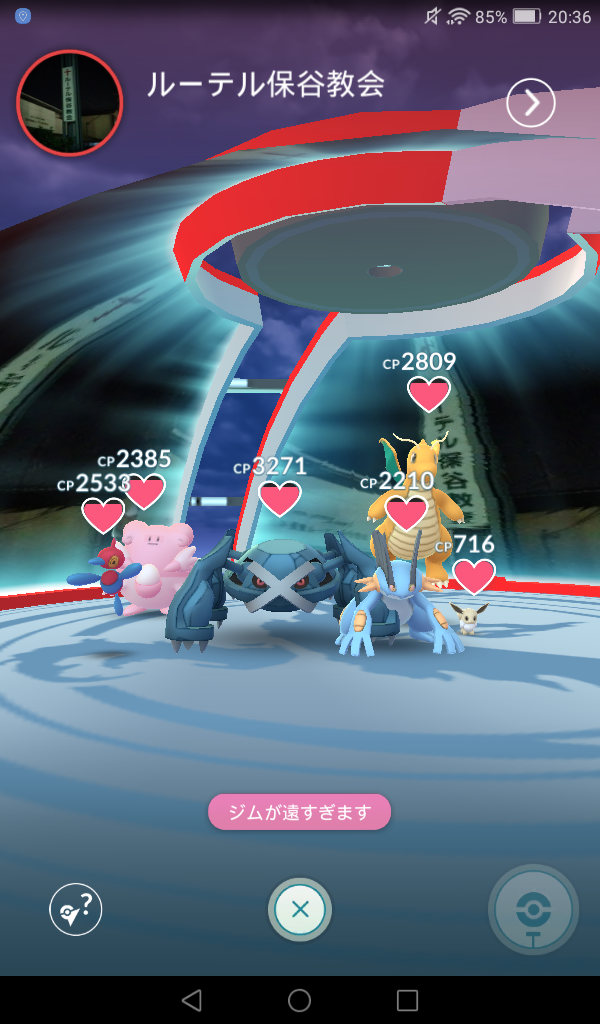Open the gym help question icon
Viewport: 600px width, 1024px height.
76,909
